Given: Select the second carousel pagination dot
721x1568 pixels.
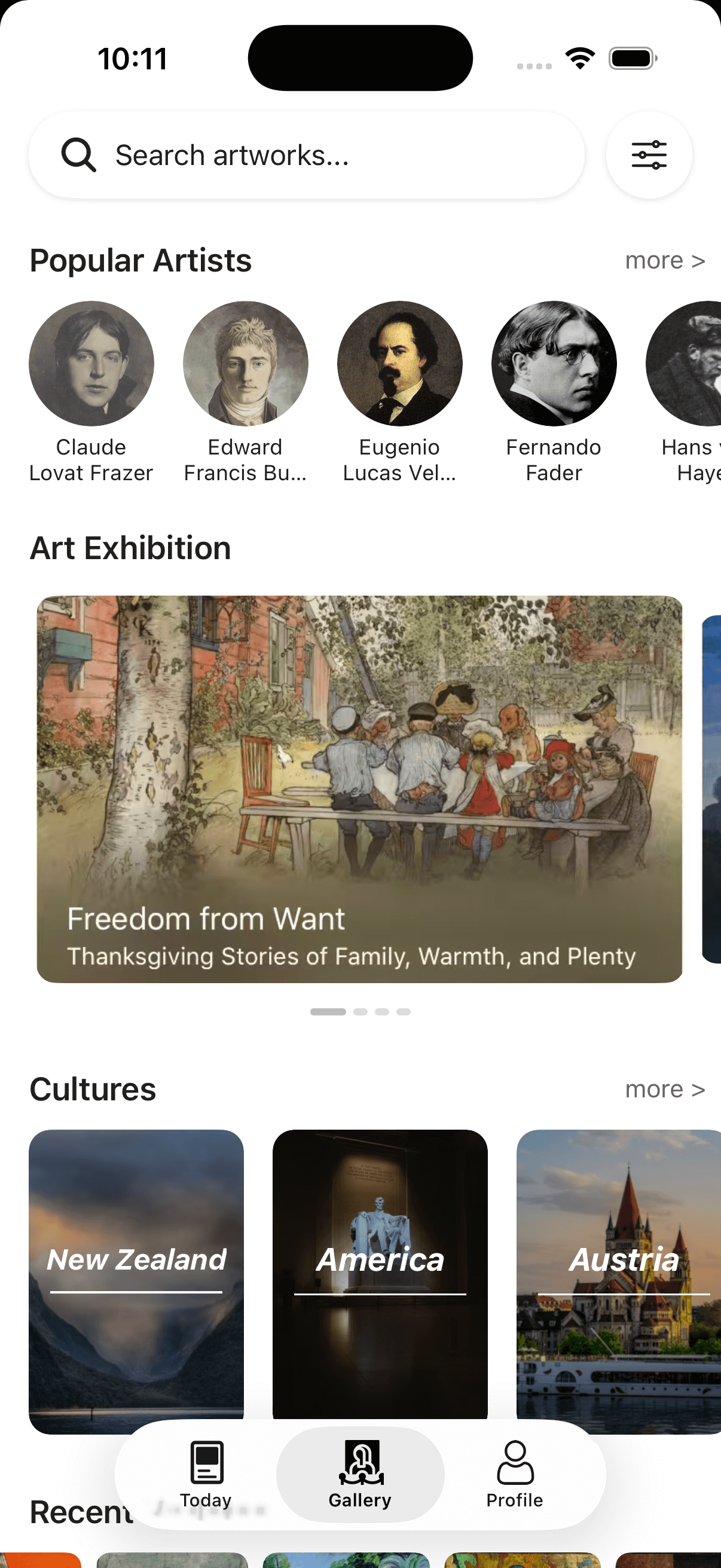Looking at the screenshot, I should 362,1011.
